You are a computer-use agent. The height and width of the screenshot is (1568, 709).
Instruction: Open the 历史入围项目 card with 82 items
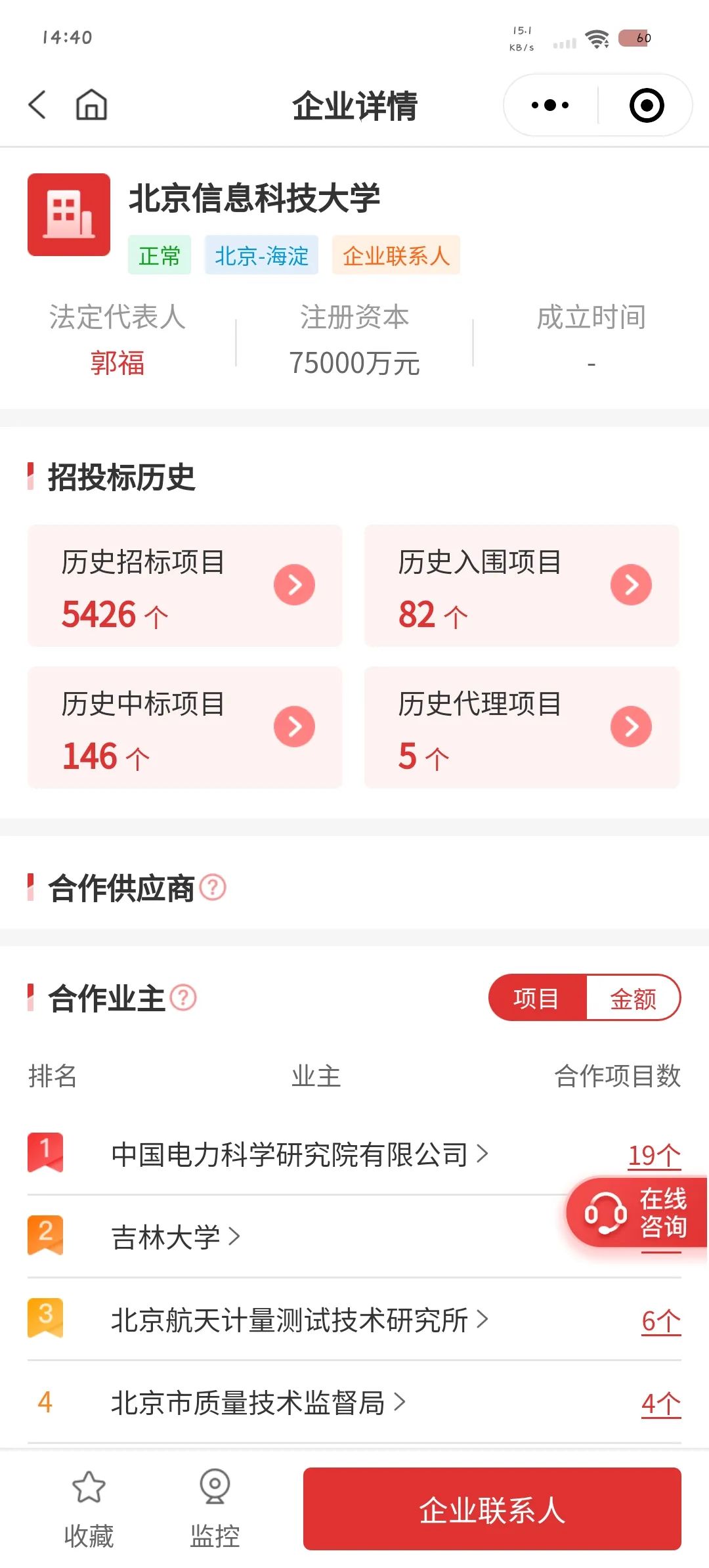tap(522, 586)
